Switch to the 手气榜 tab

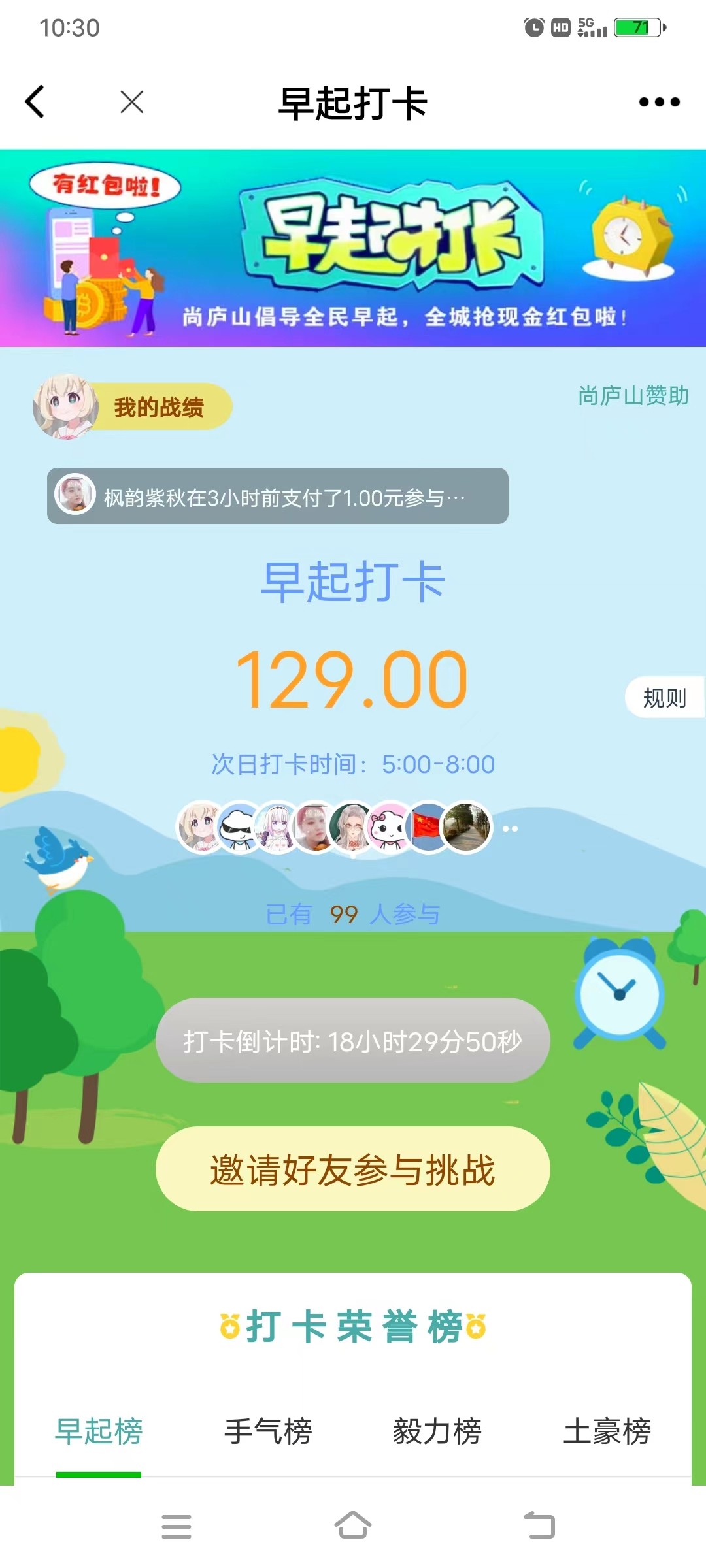point(268,1431)
